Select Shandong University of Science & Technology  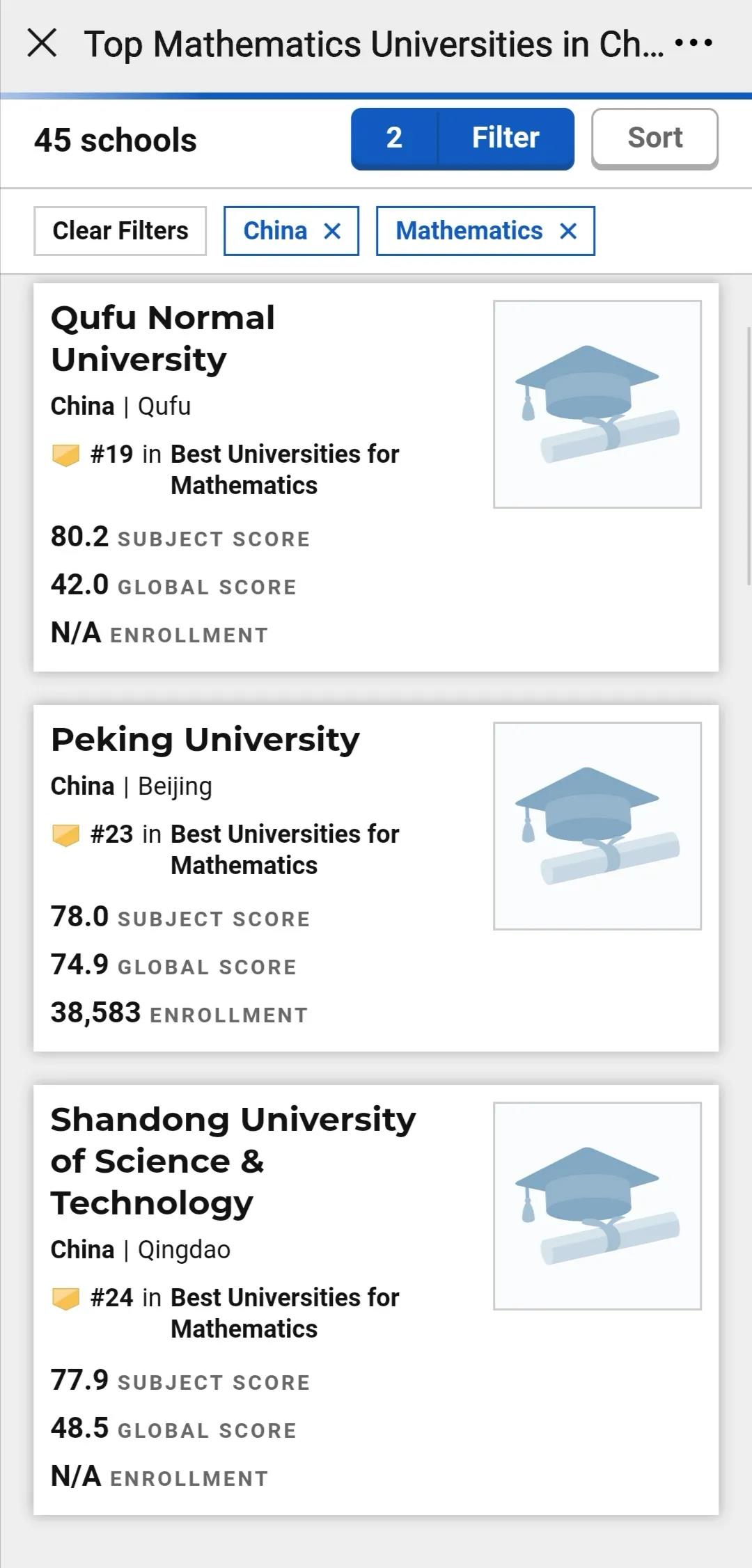point(233,1160)
